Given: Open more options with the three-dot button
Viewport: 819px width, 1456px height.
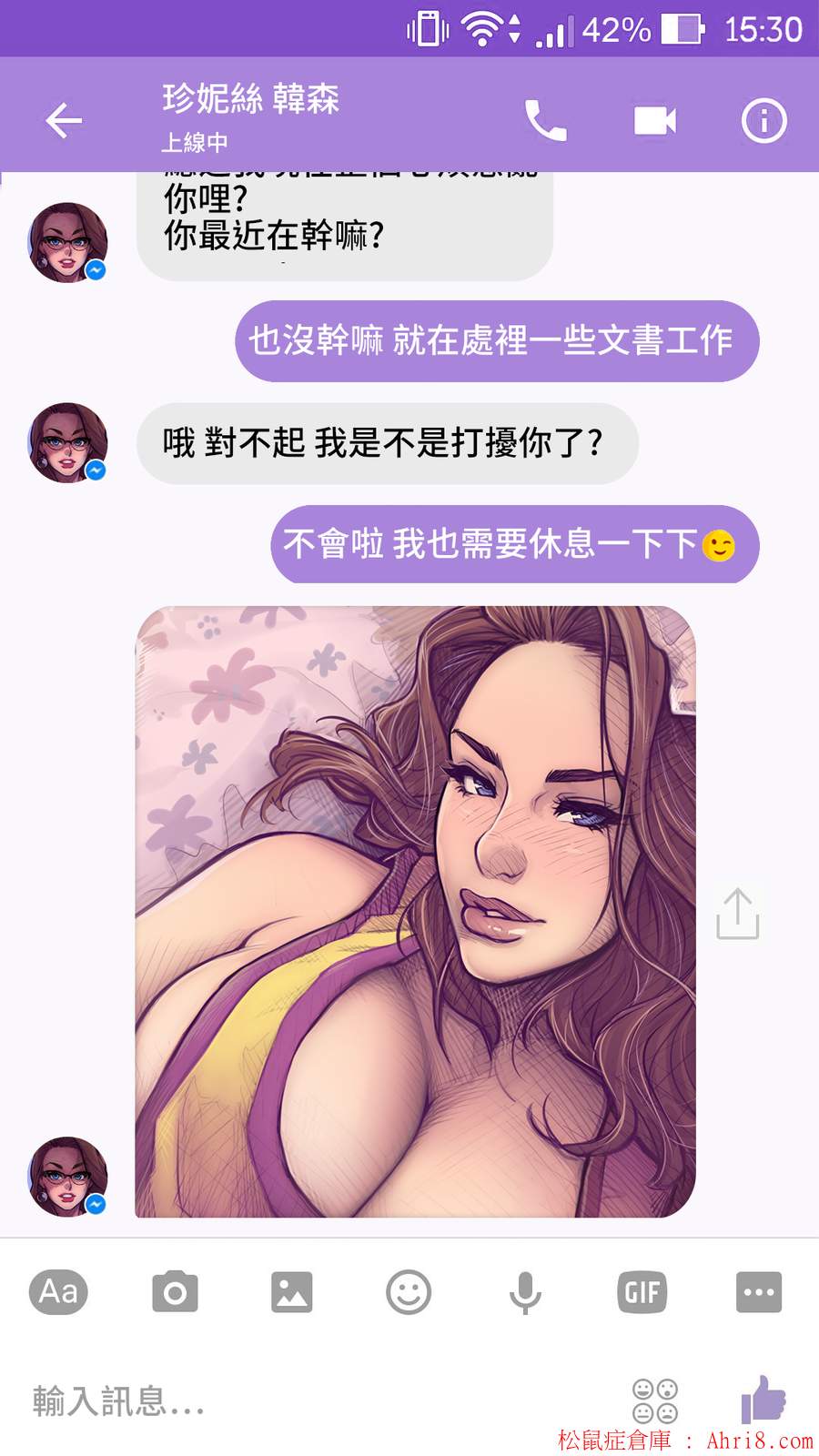Looking at the screenshot, I should [759, 1292].
